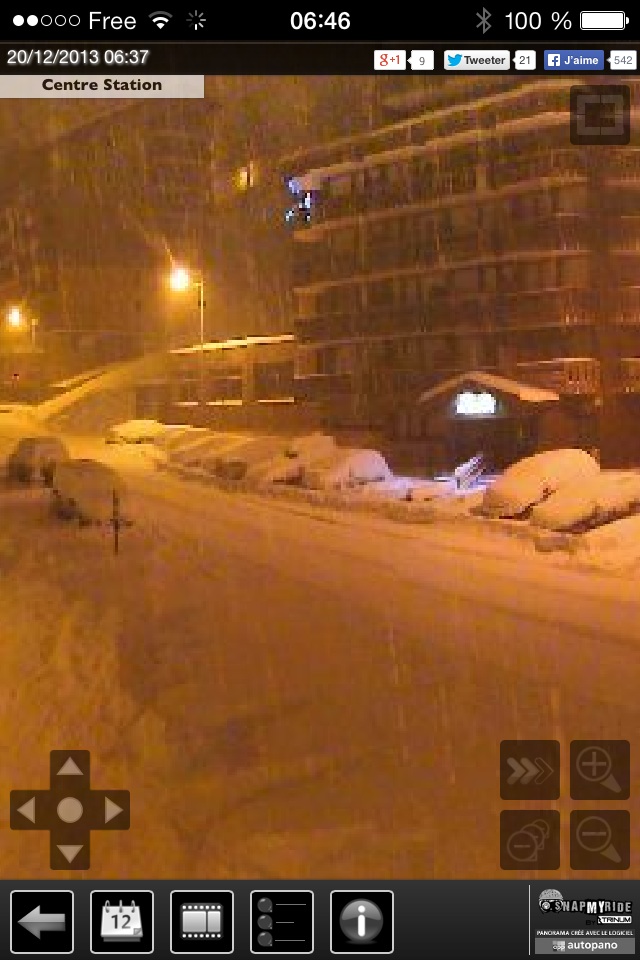Go back using the arrow button
The width and height of the screenshot is (640, 960).
point(42,921)
